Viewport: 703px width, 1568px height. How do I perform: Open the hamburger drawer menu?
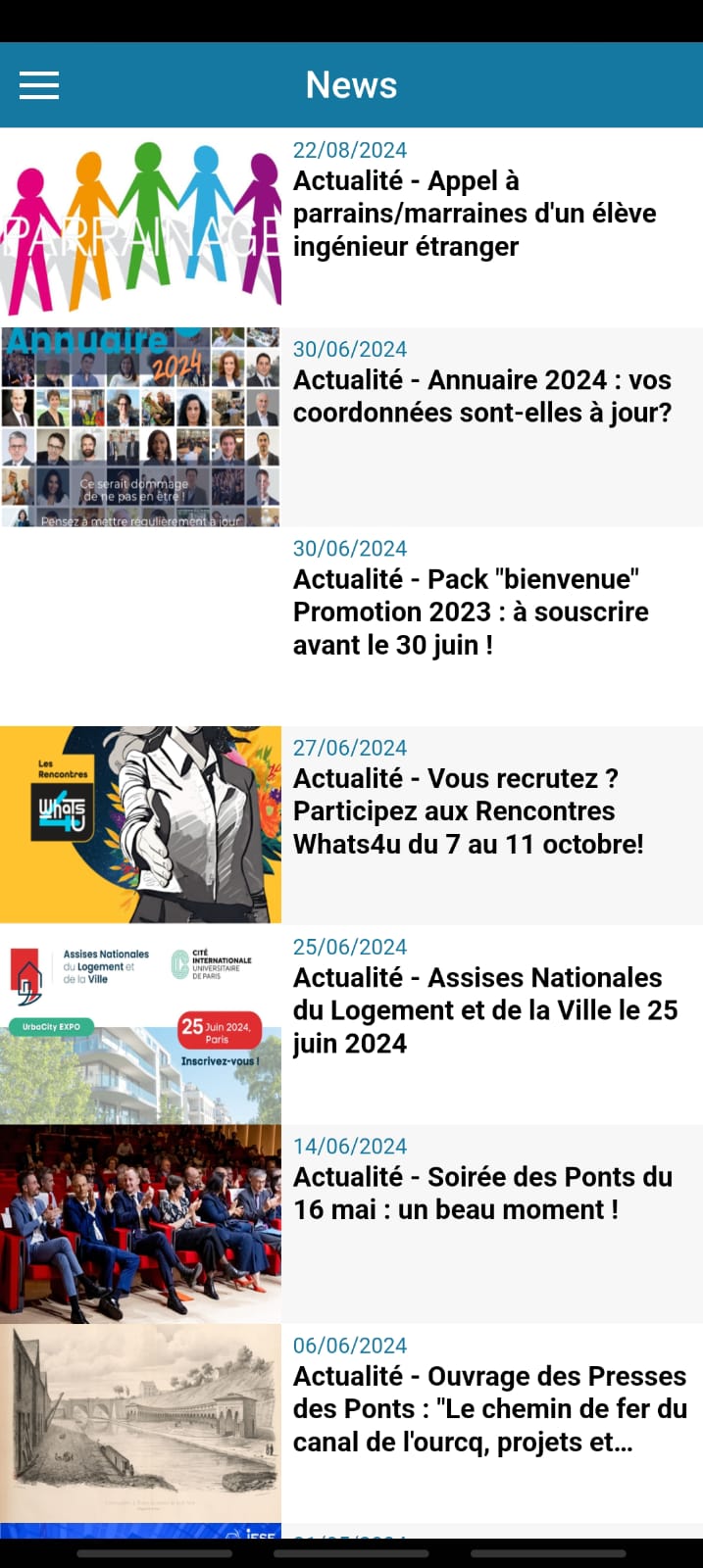tap(39, 85)
